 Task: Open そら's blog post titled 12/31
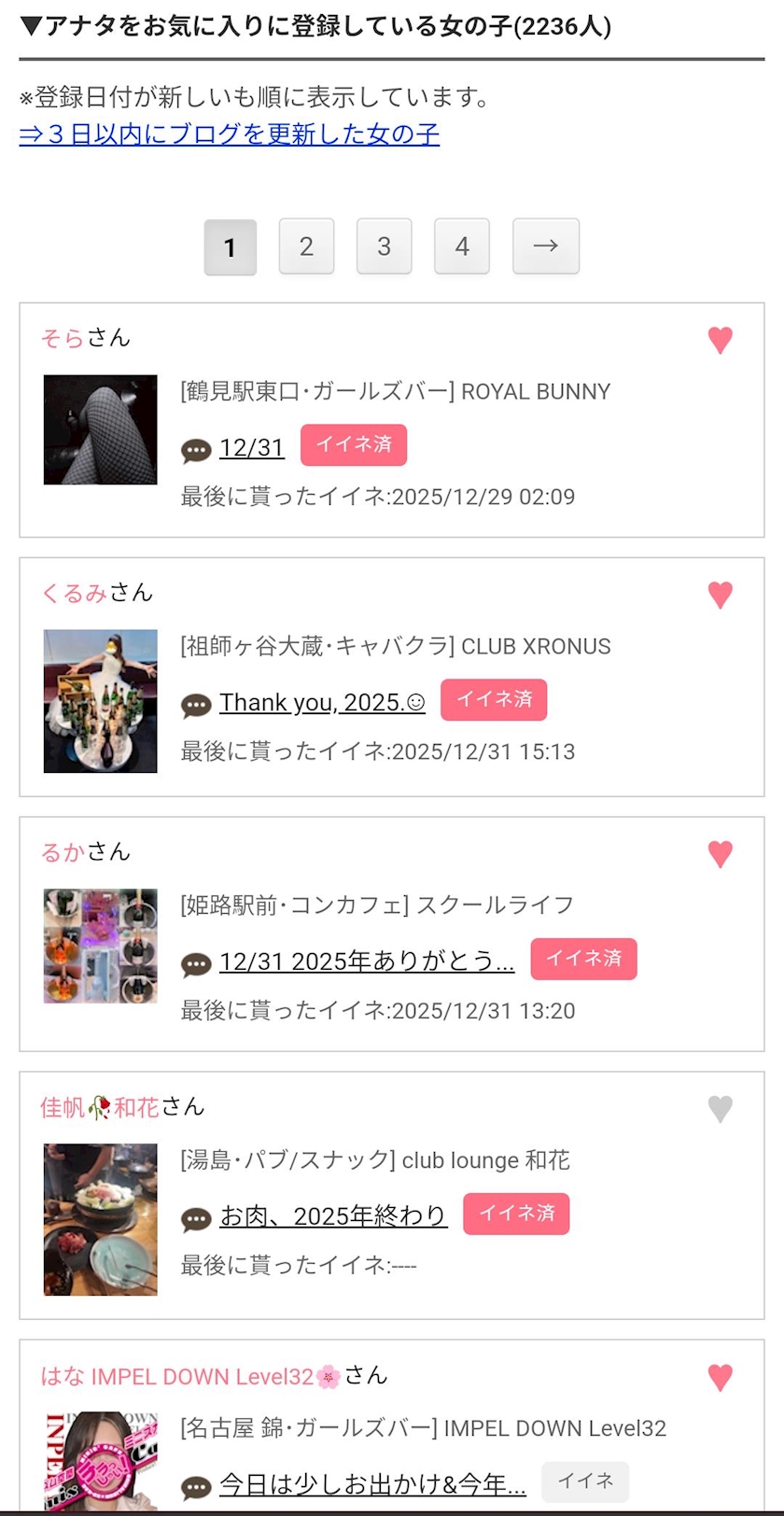[x=251, y=448]
